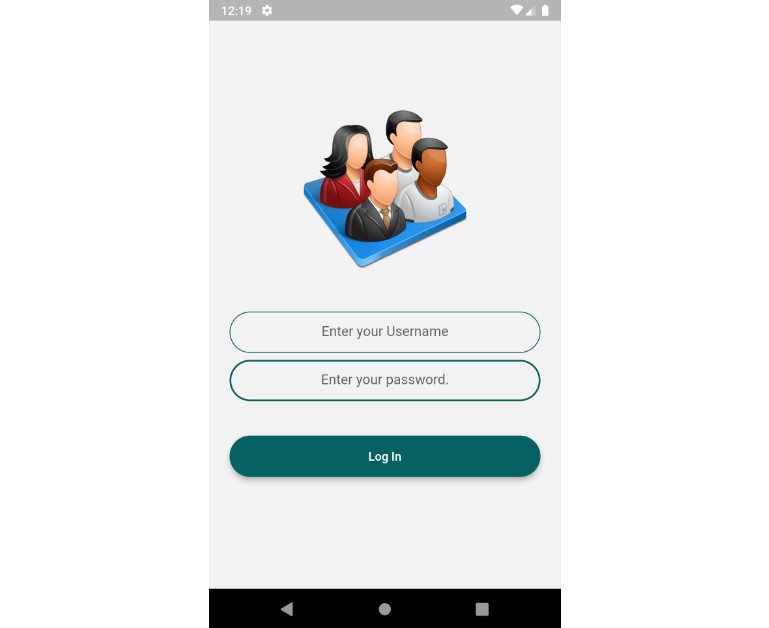This screenshot has width=769, height=628.
Task: Tap the Log In button
Action: pos(384,456)
